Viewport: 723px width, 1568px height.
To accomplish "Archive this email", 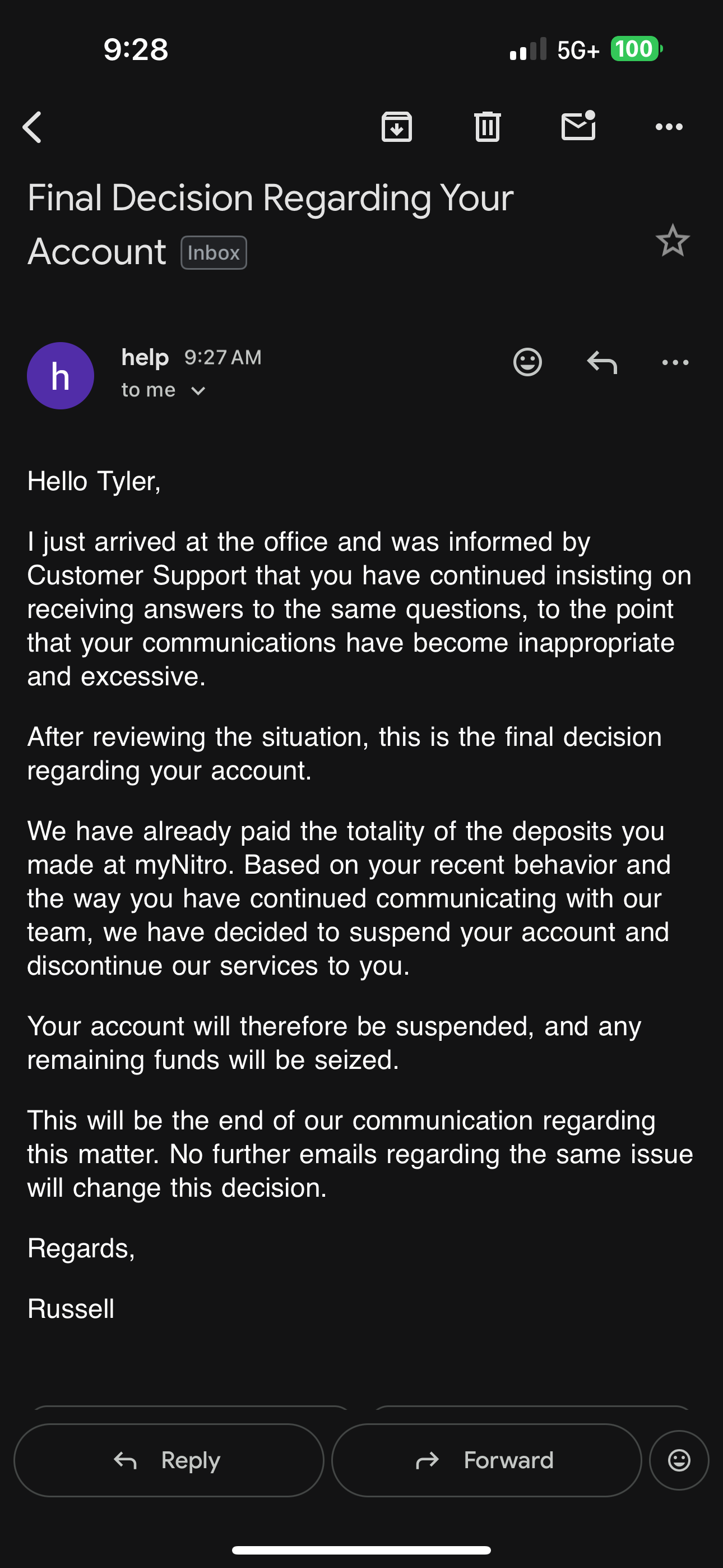I will coord(397,127).
